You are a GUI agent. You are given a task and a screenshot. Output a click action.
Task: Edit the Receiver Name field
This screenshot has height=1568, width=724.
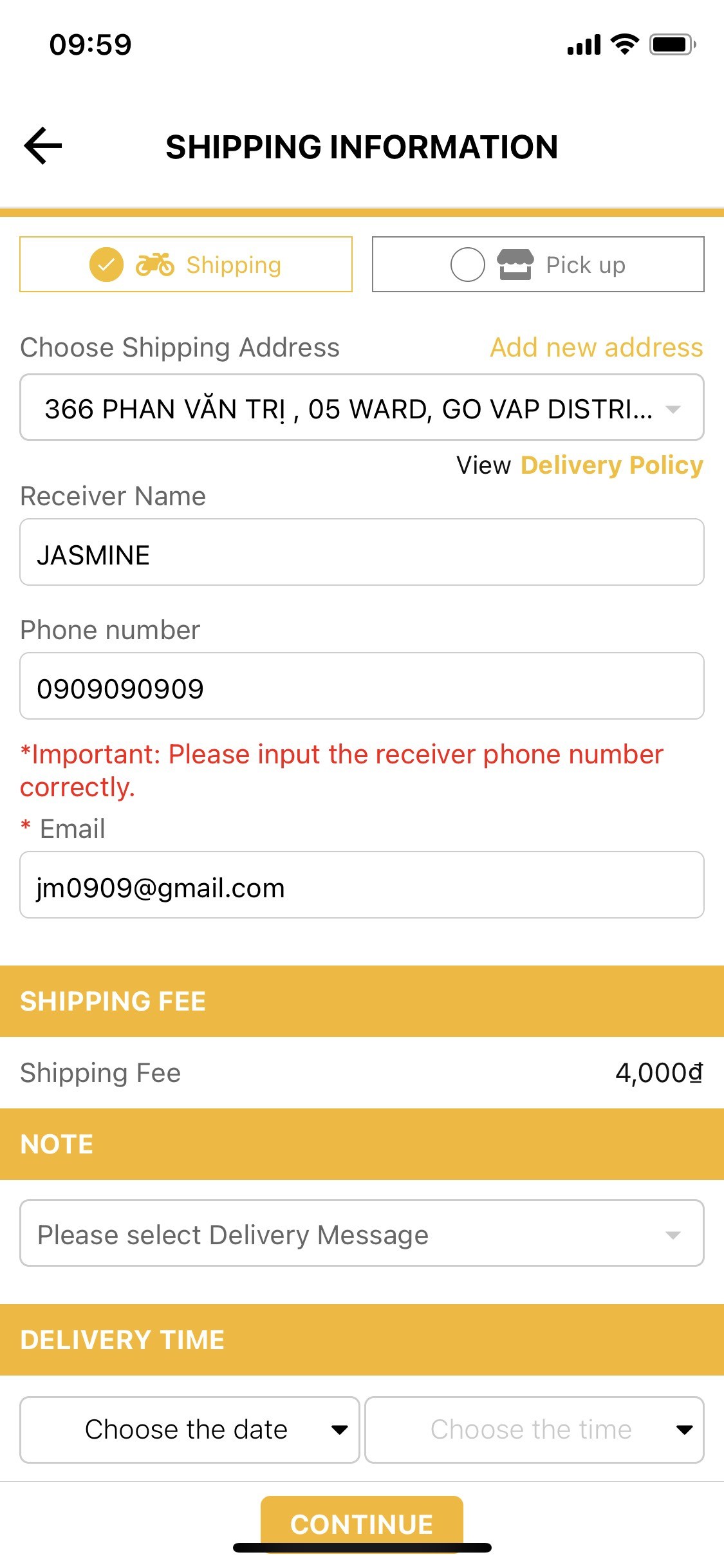[x=362, y=552]
